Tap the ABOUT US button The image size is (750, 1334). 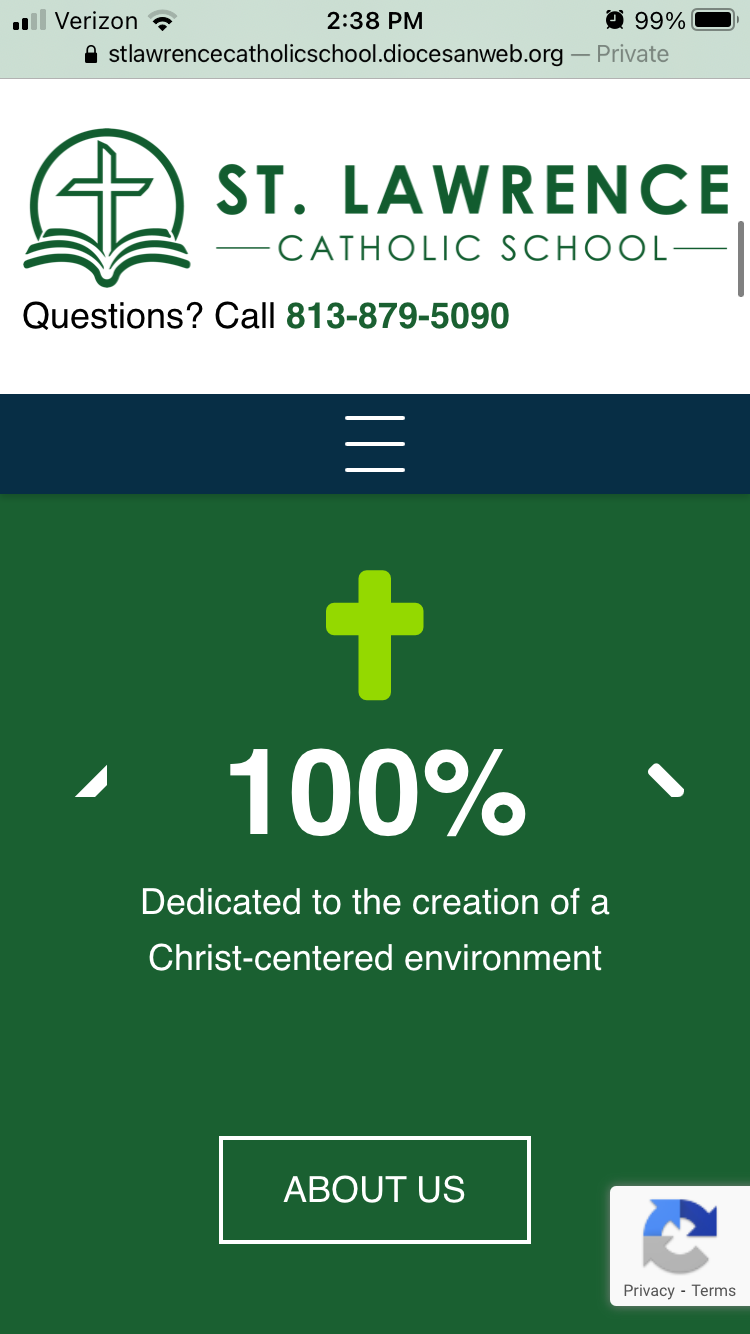[x=375, y=1190]
